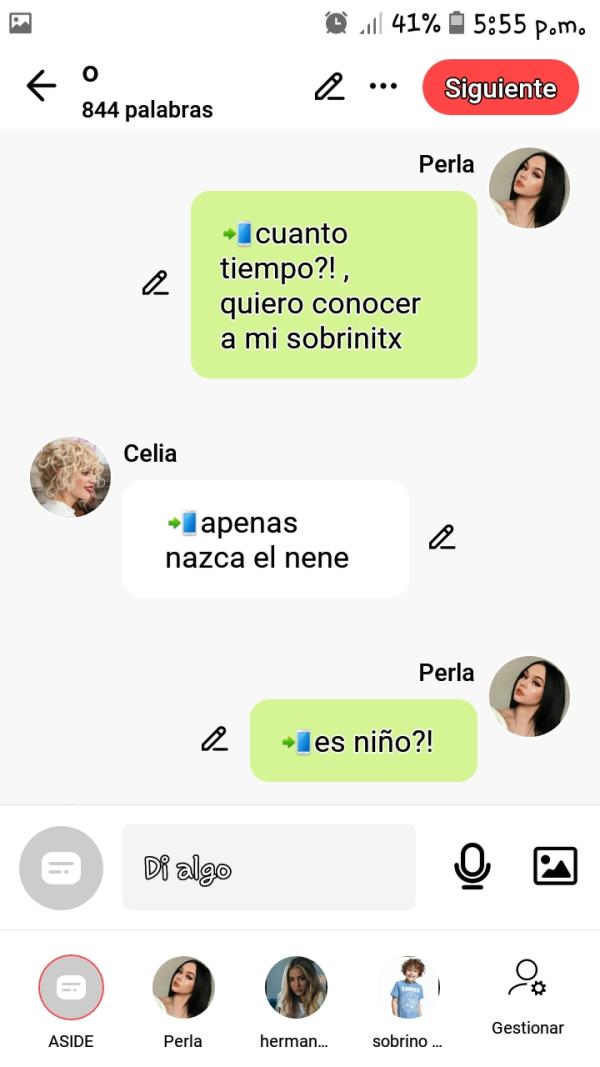The width and height of the screenshot is (600, 1067).
Task: Tap the large gray aside bubble button
Action: click(61, 868)
